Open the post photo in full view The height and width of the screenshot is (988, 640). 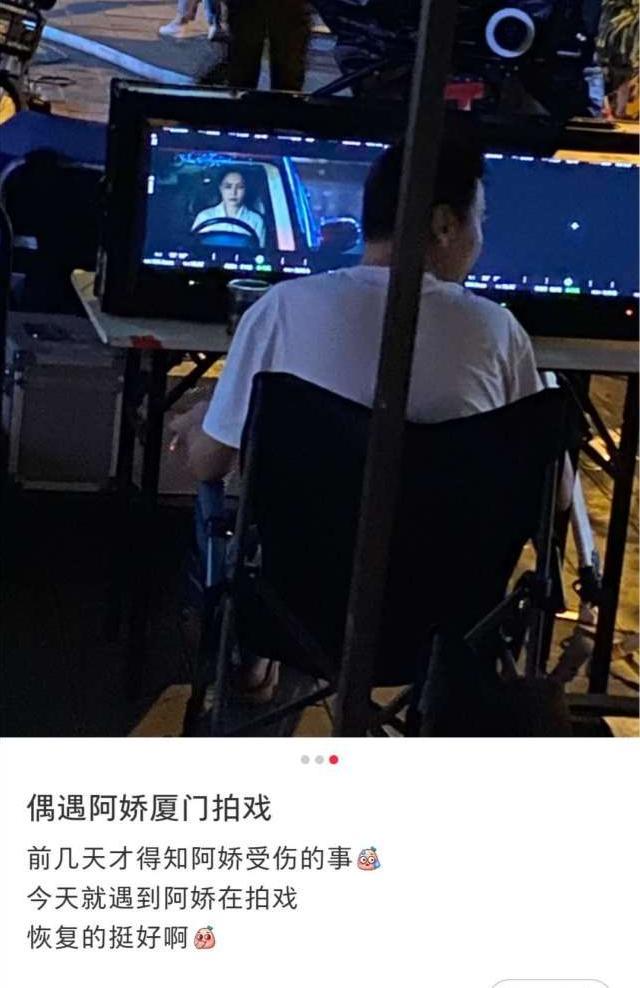coord(320,370)
